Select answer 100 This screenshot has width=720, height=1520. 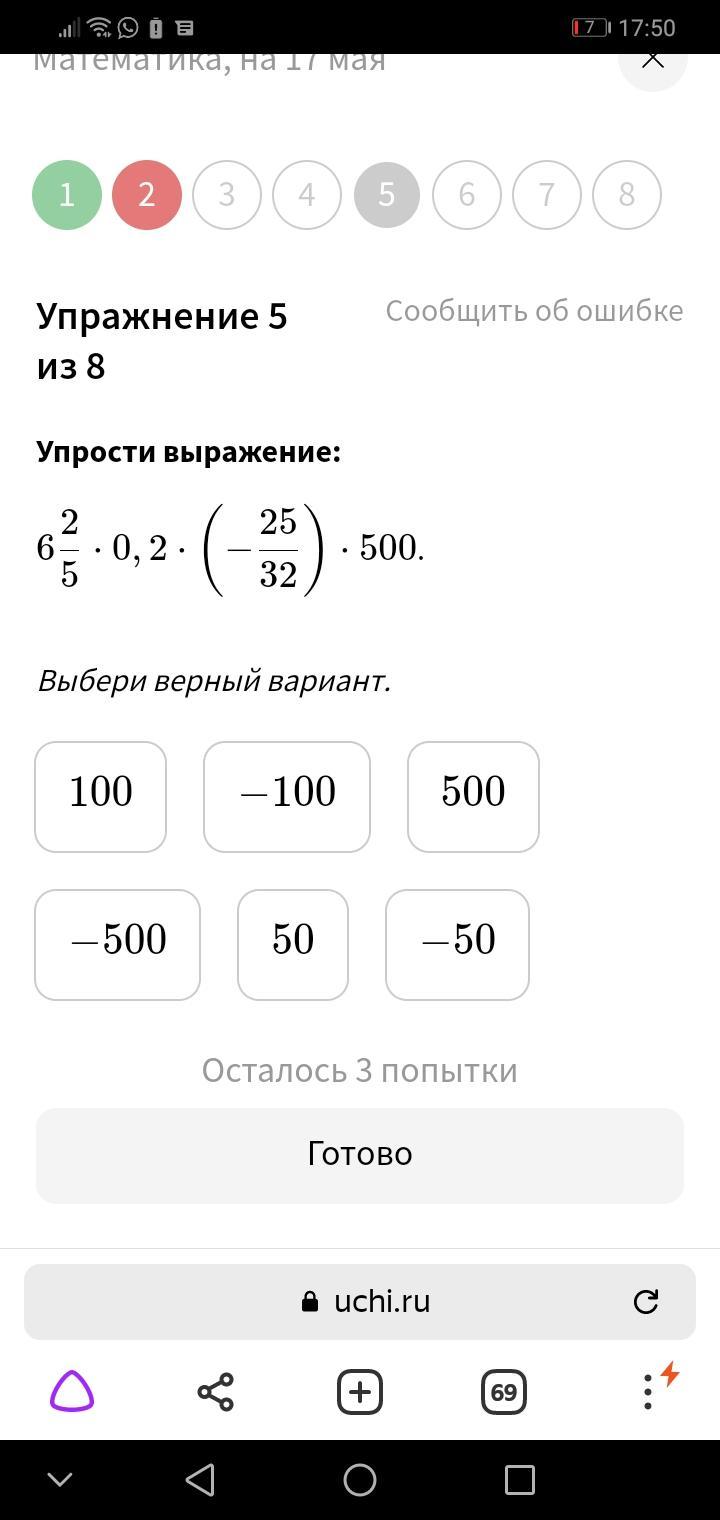pyautogui.click(x=100, y=797)
